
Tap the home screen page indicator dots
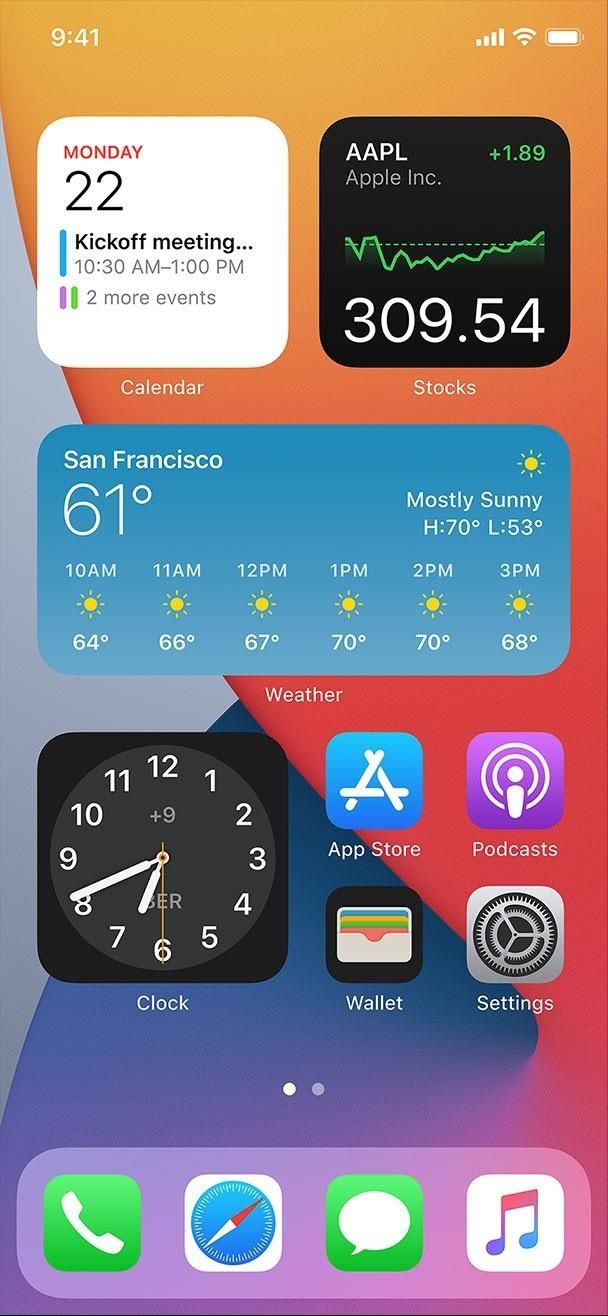click(304, 1089)
